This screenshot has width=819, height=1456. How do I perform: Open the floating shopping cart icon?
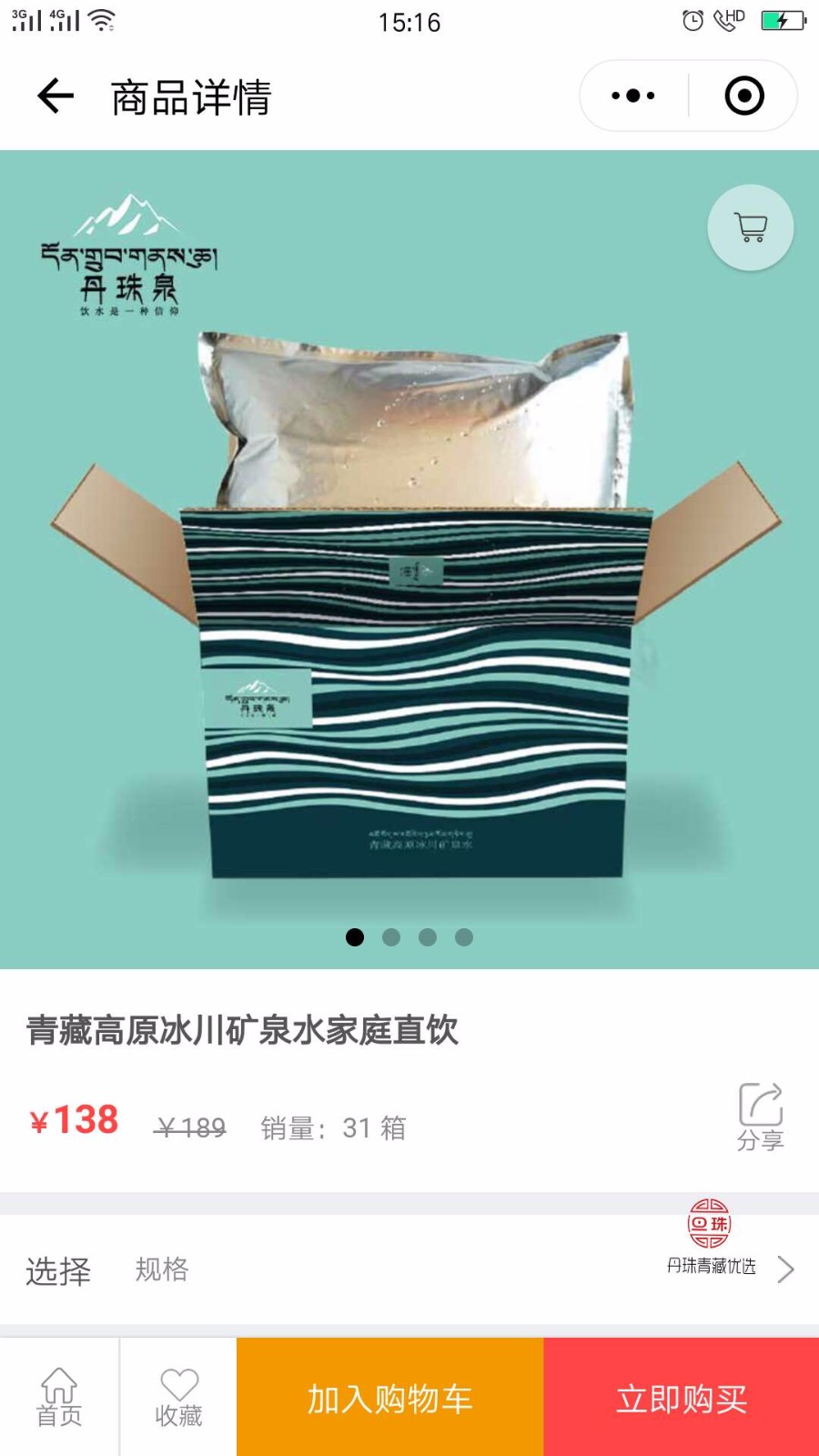[751, 227]
